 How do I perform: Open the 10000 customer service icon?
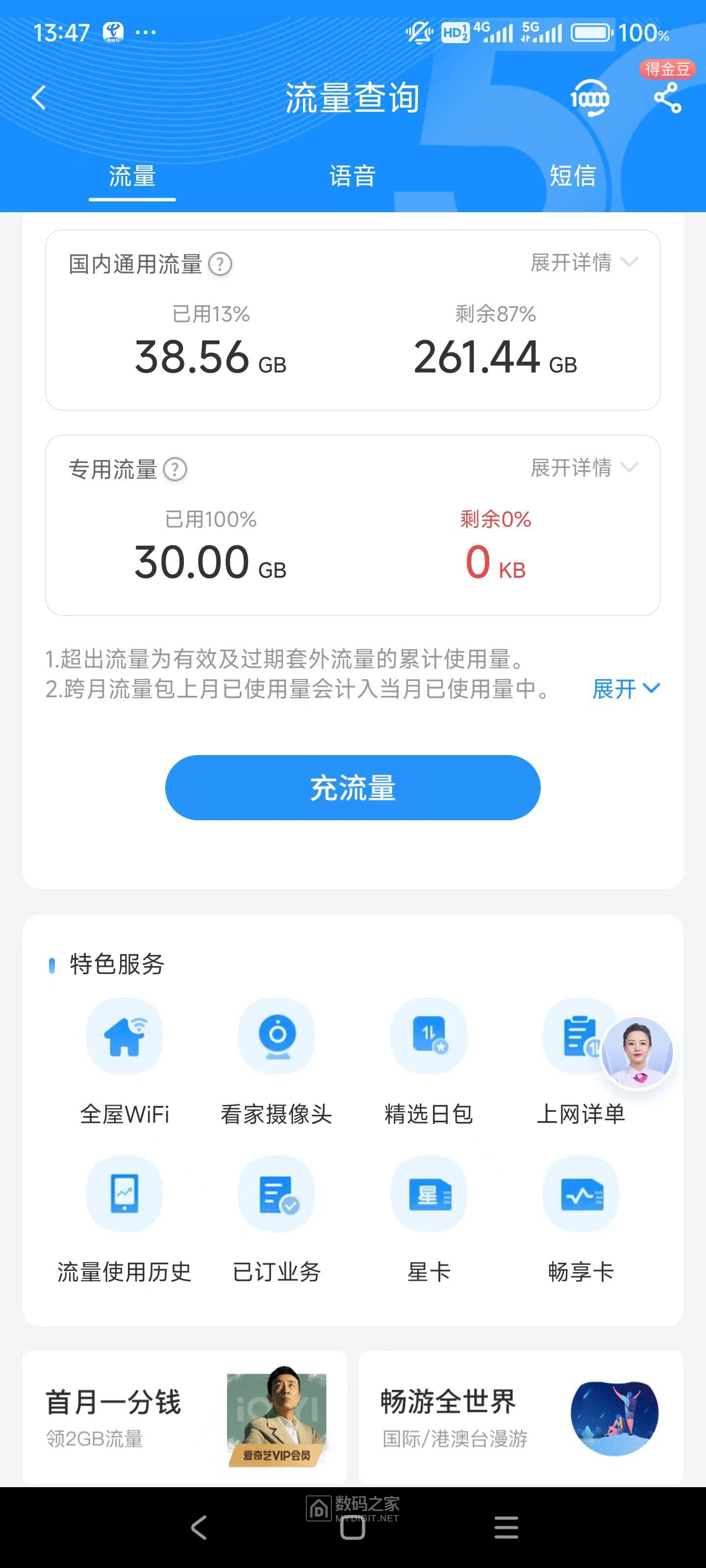point(589,98)
